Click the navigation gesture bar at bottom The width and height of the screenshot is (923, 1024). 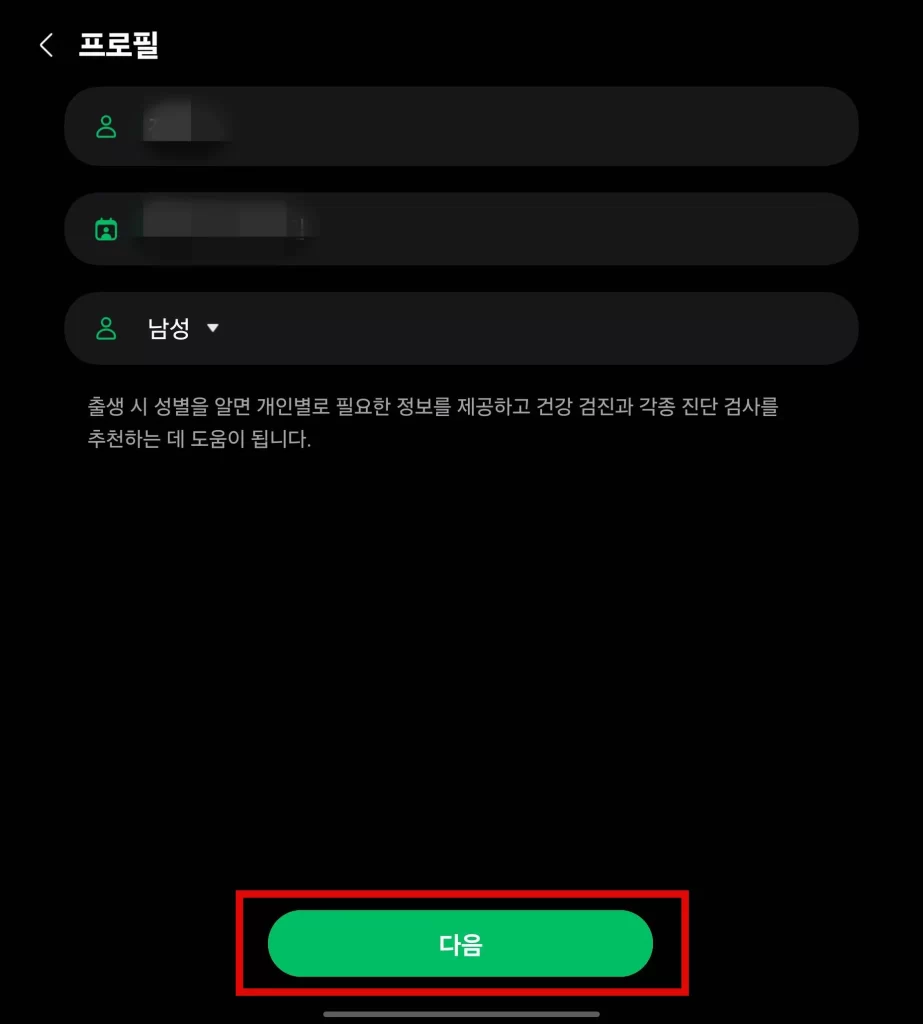[x=461, y=1013]
